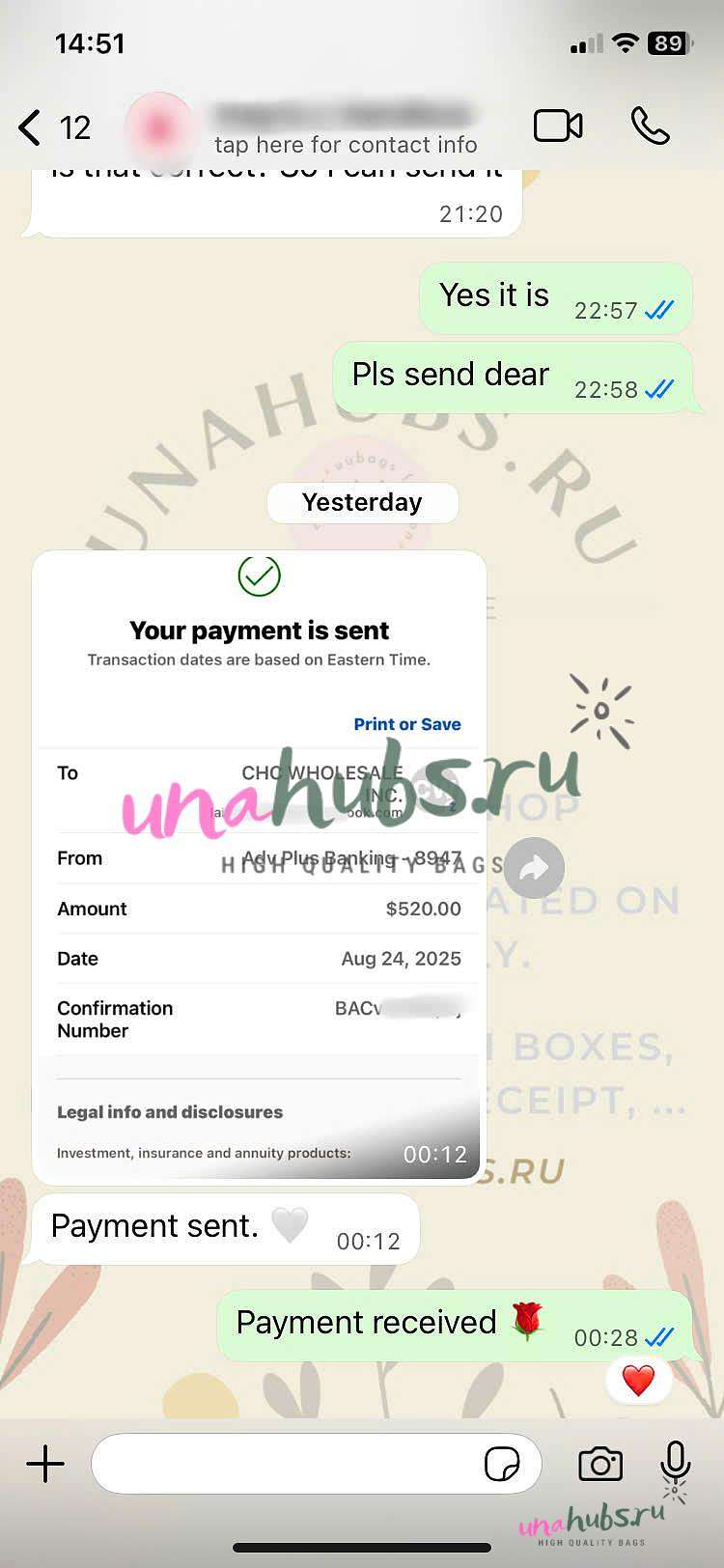The width and height of the screenshot is (724, 1568).
Task: Tap the microphone to record voice
Action: 675,1462
